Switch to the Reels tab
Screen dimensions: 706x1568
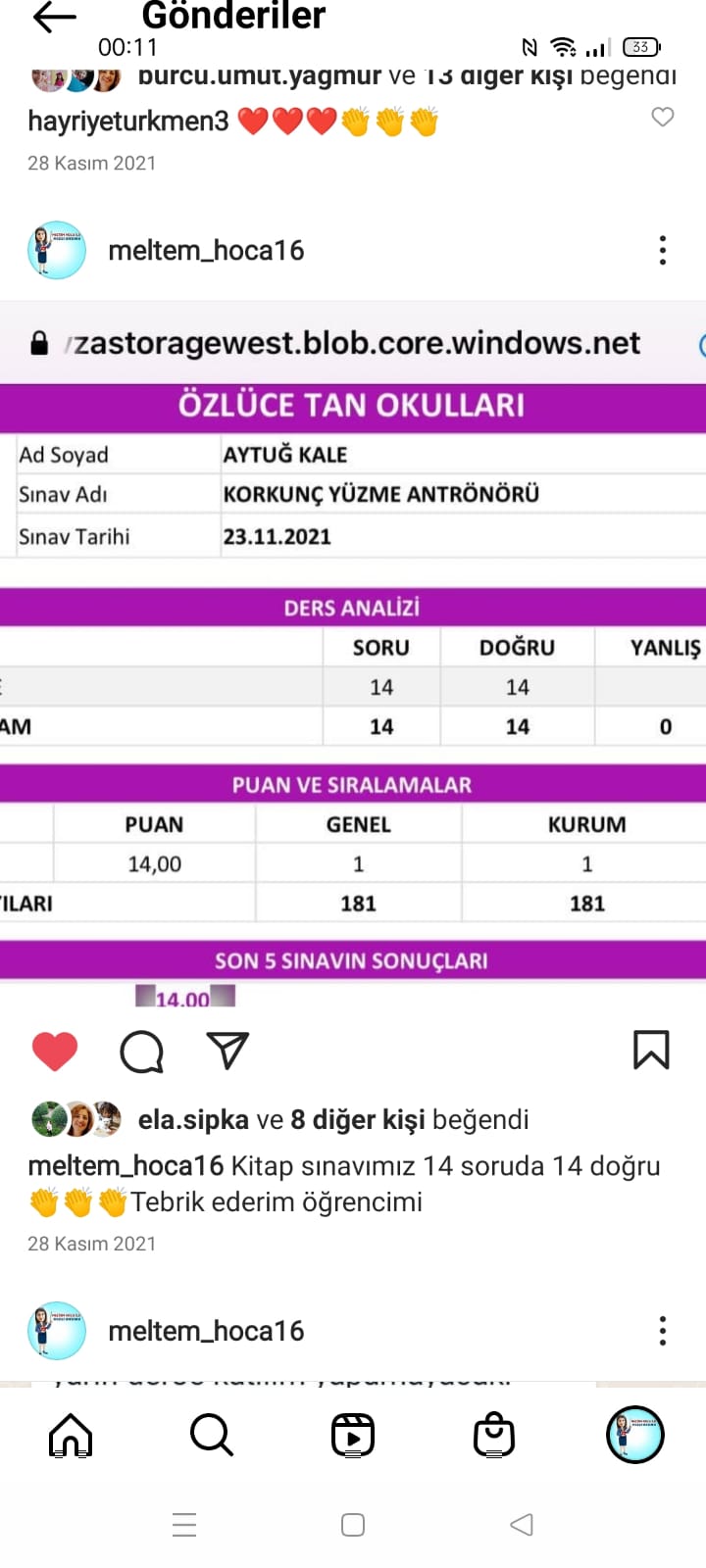pyautogui.click(x=353, y=1436)
